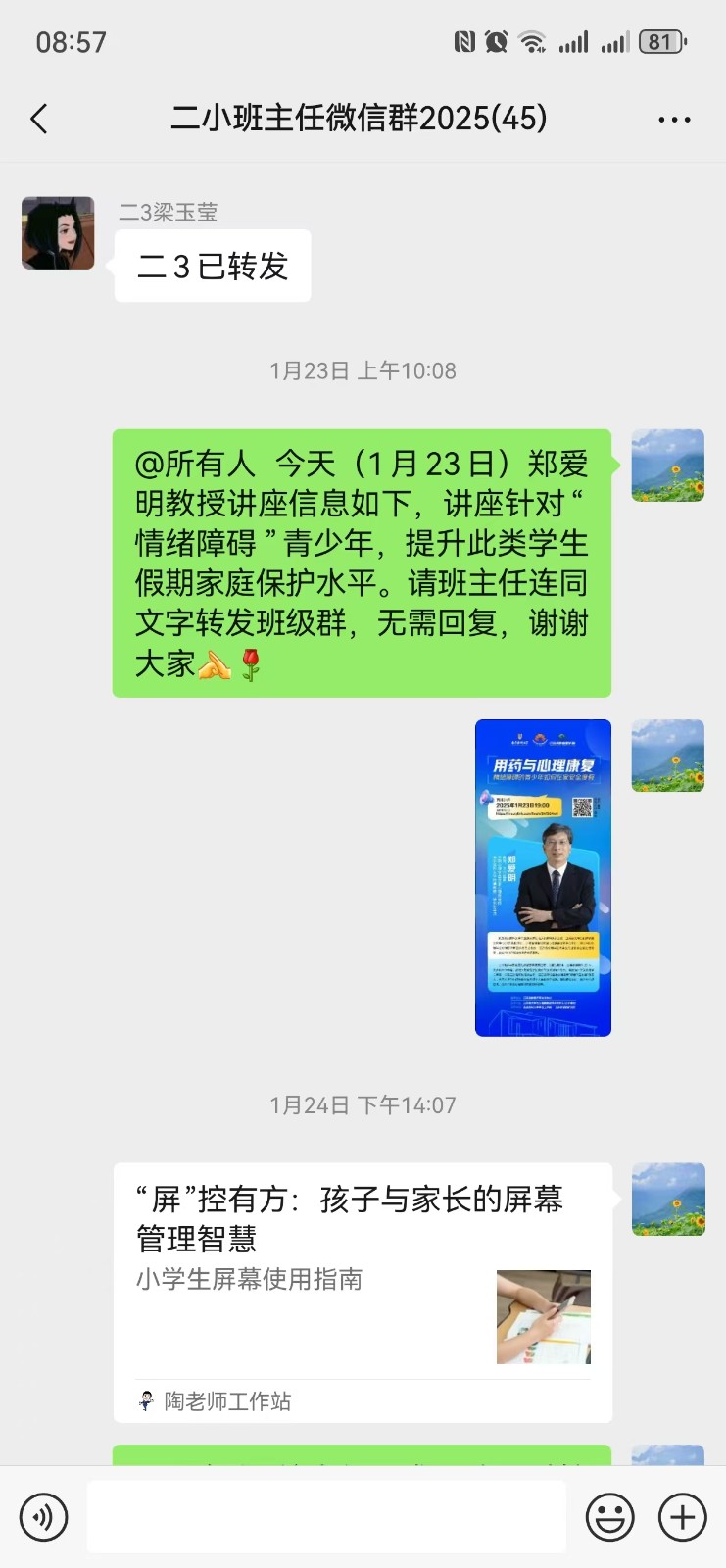Go back from the group chat
Screen dimensions: 726x1568
(x=39, y=120)
